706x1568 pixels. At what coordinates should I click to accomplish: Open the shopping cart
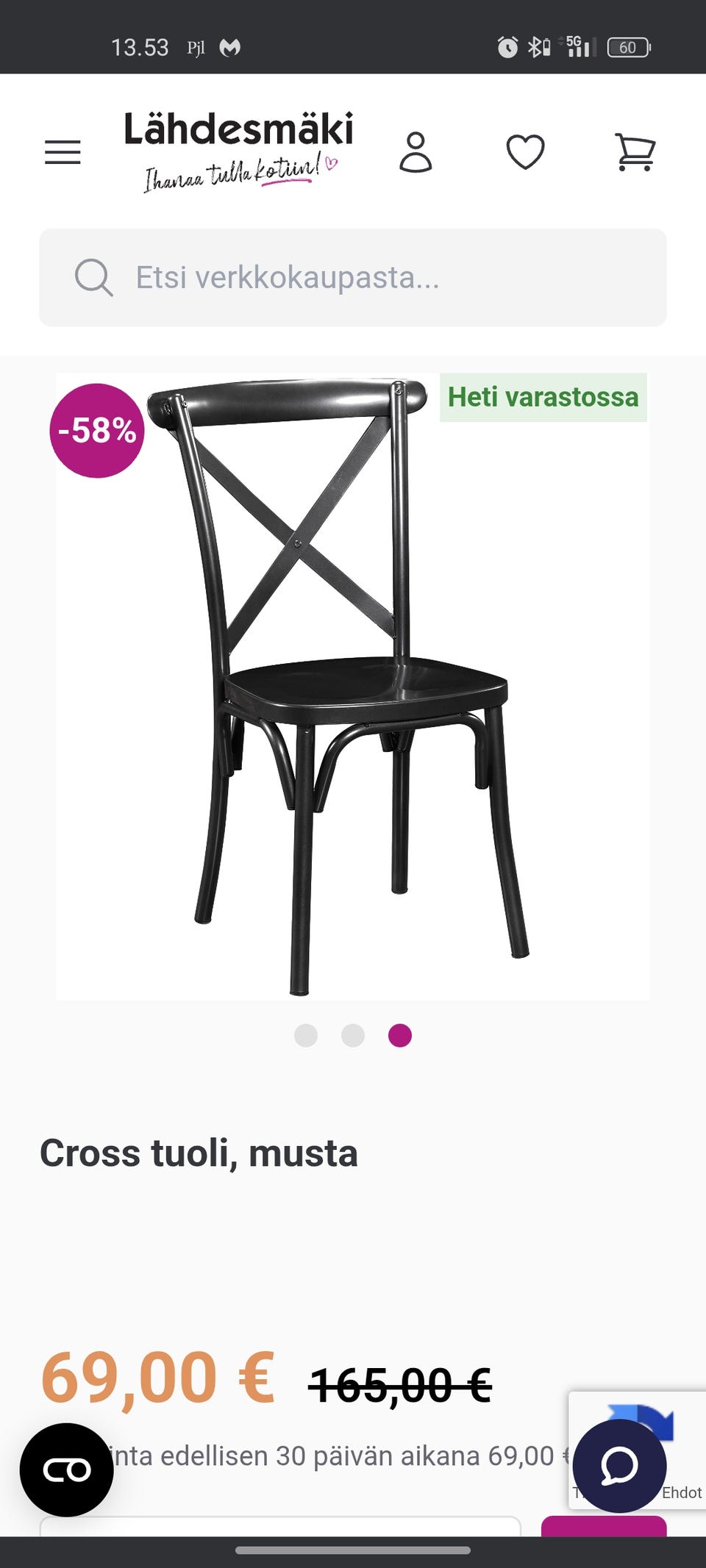[635, 152]
